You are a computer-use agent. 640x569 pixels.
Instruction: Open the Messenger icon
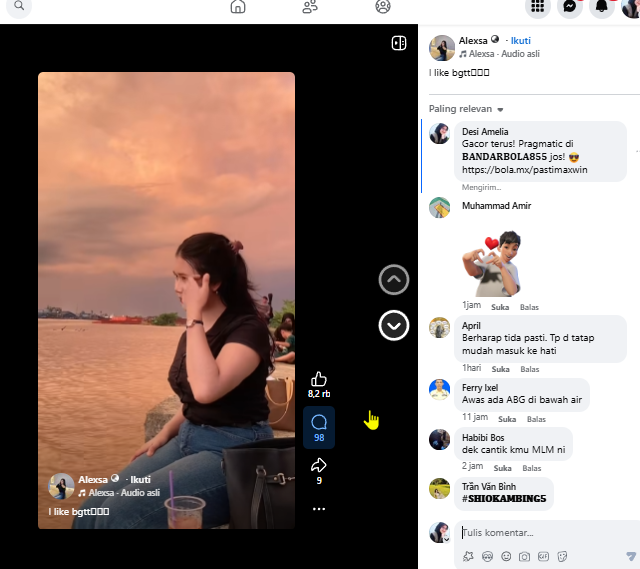(569, 7)
